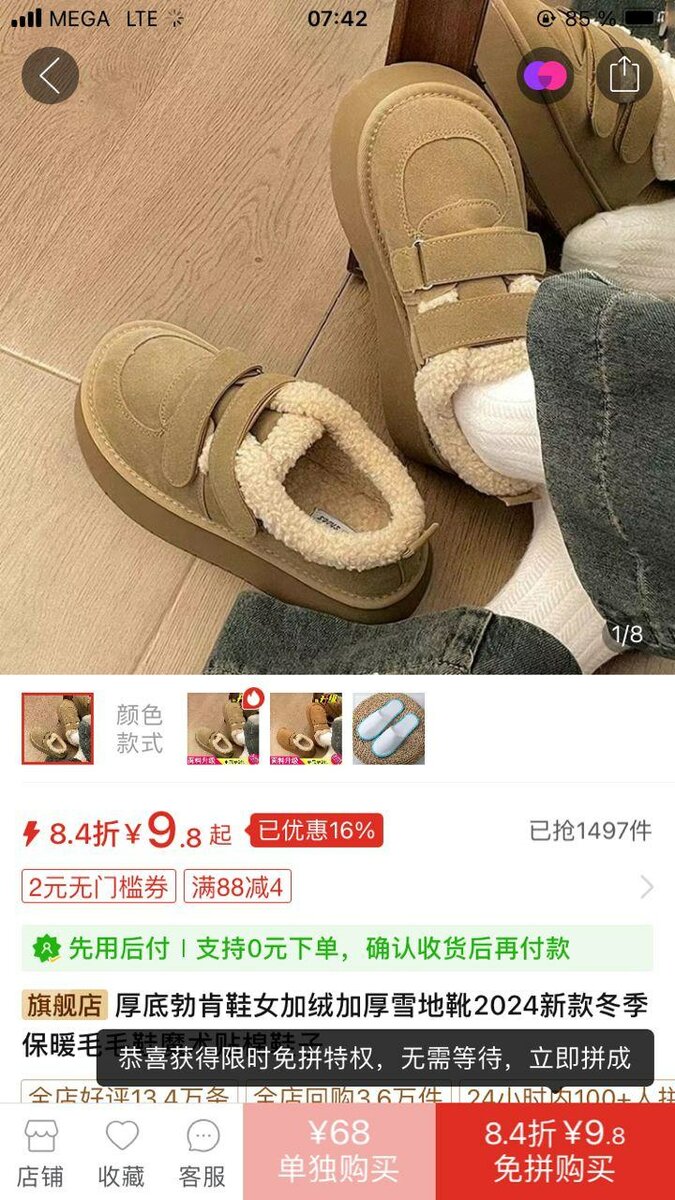Open the 先用后付 pay-later banner
This screenshot has width=675, height=1200.
(x=337, y=948)
